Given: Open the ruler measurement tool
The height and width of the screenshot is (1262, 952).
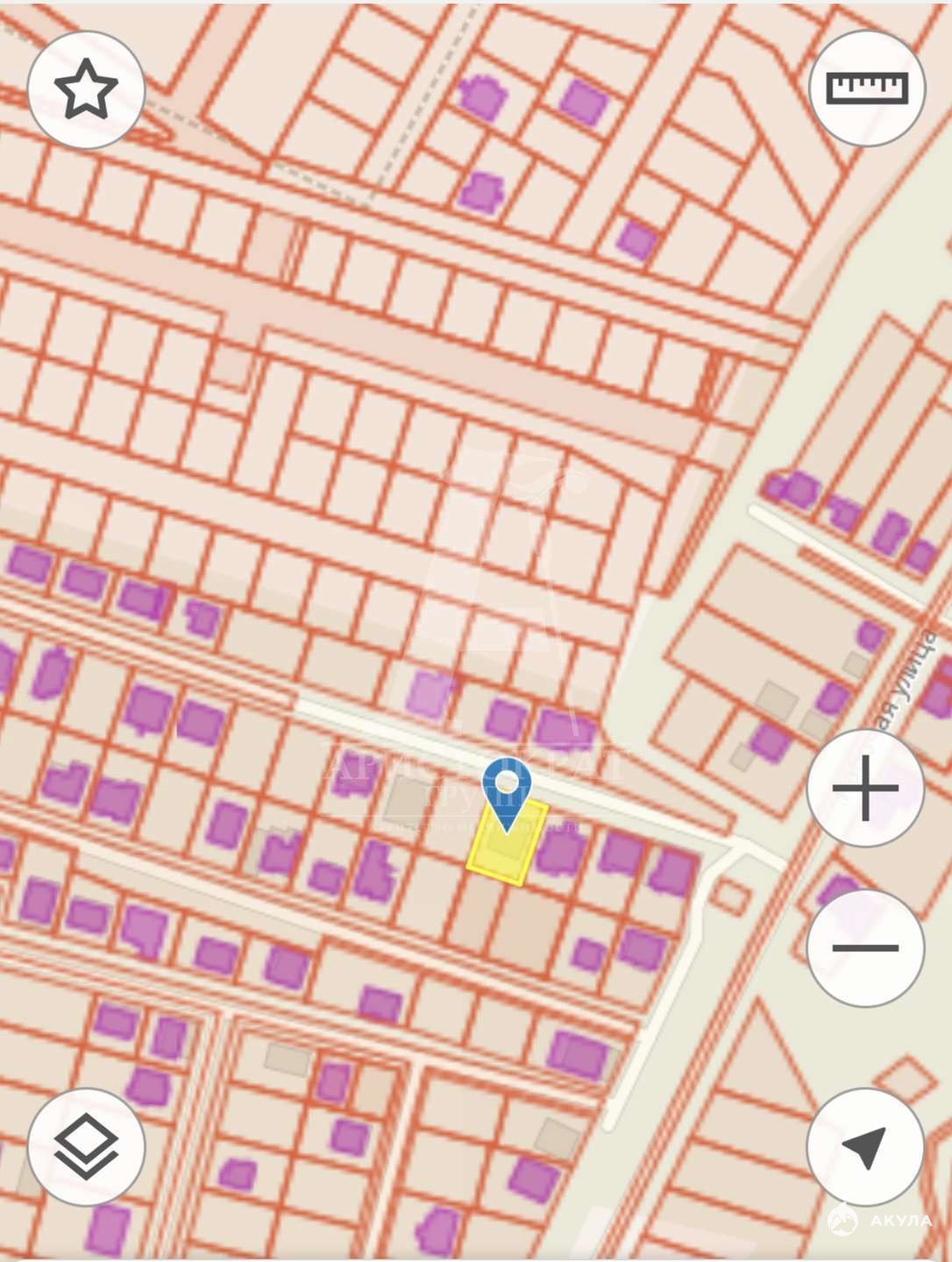Looking at the screenshot, I should [x=866, y=88].
